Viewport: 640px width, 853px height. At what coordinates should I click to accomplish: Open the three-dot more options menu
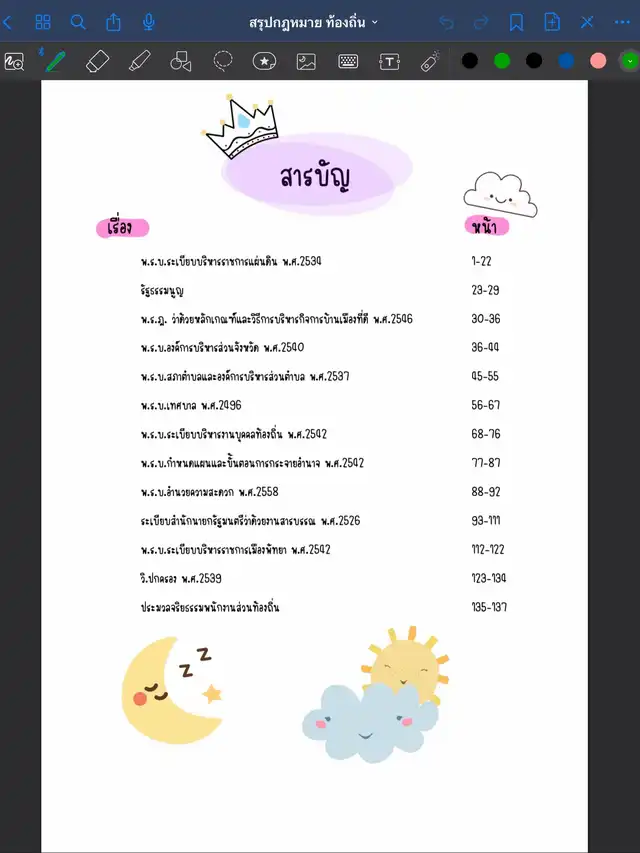tap(622, 22)
